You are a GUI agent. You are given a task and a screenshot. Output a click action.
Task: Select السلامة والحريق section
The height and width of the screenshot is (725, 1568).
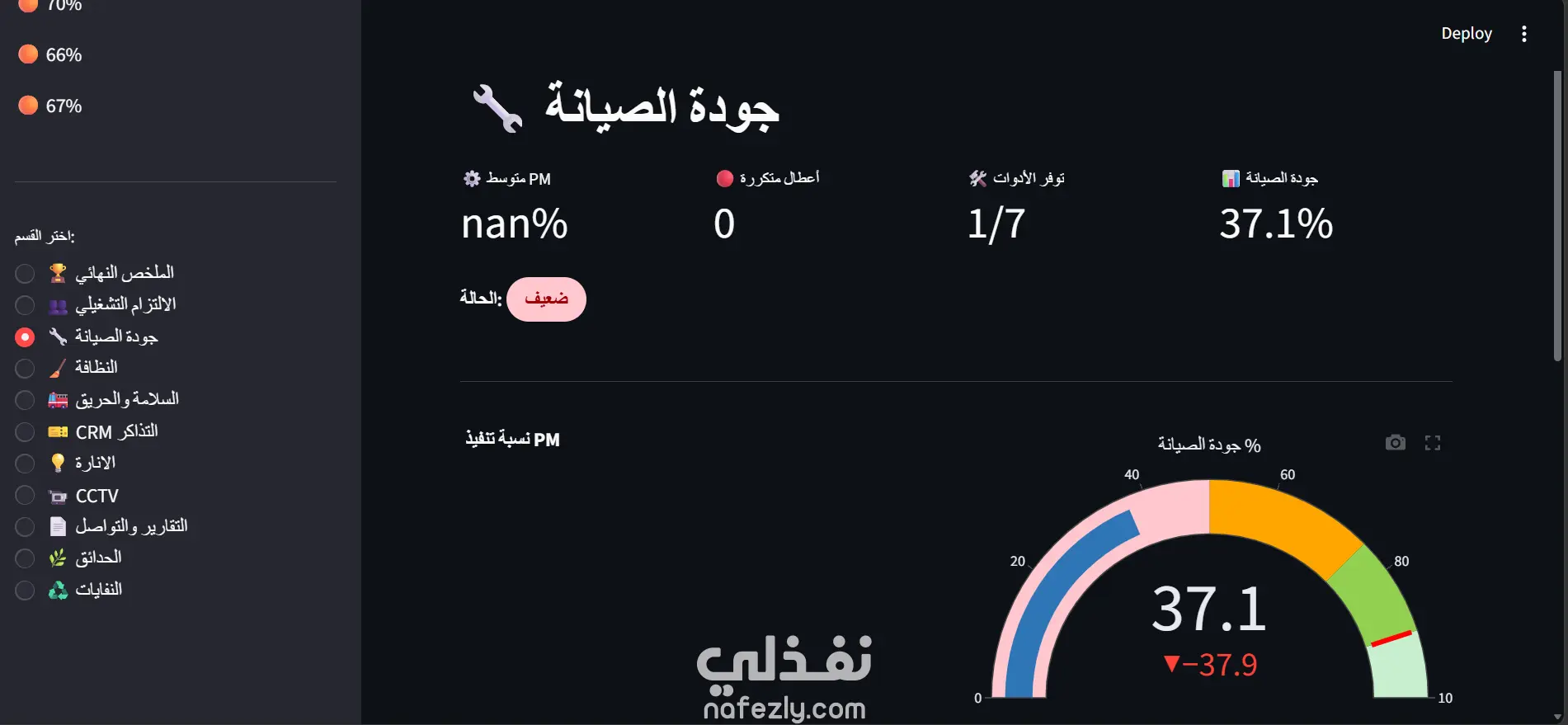pyautogui.click(x=26, y=400)
